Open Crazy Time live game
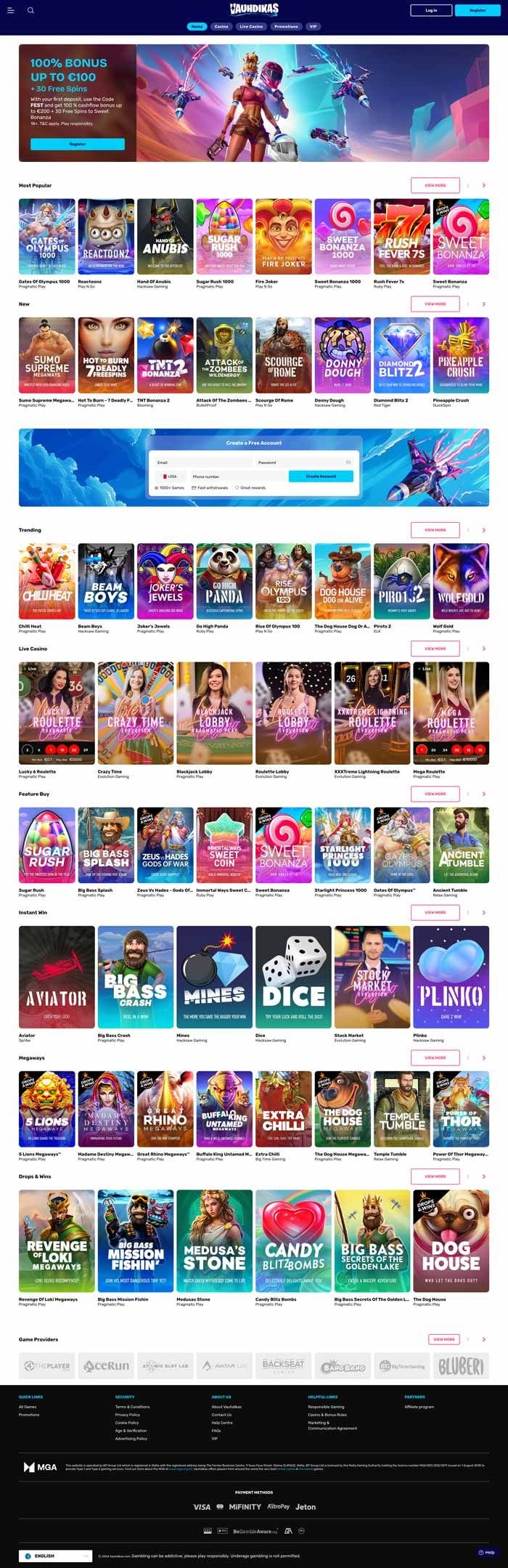Screen dimensions: 508x1568 [x=136, y=712]
